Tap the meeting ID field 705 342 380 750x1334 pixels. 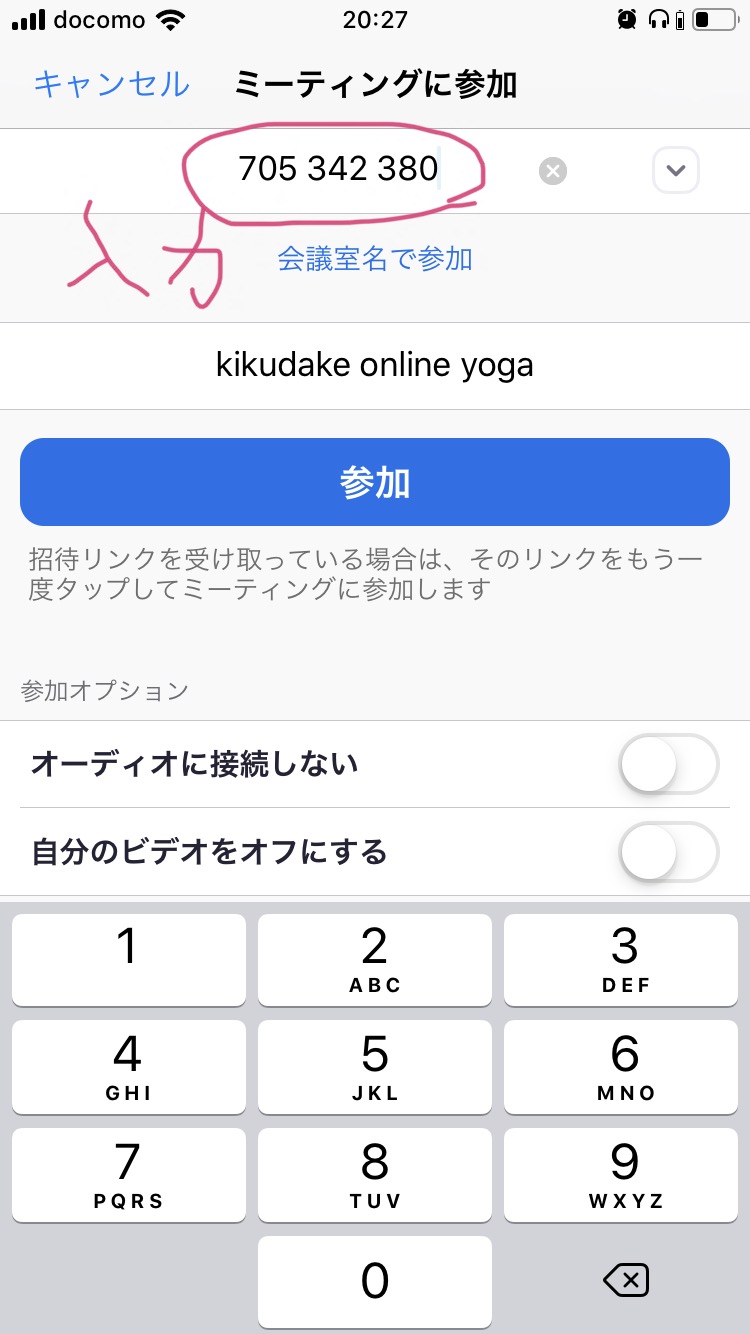click(x=338, y=169)
